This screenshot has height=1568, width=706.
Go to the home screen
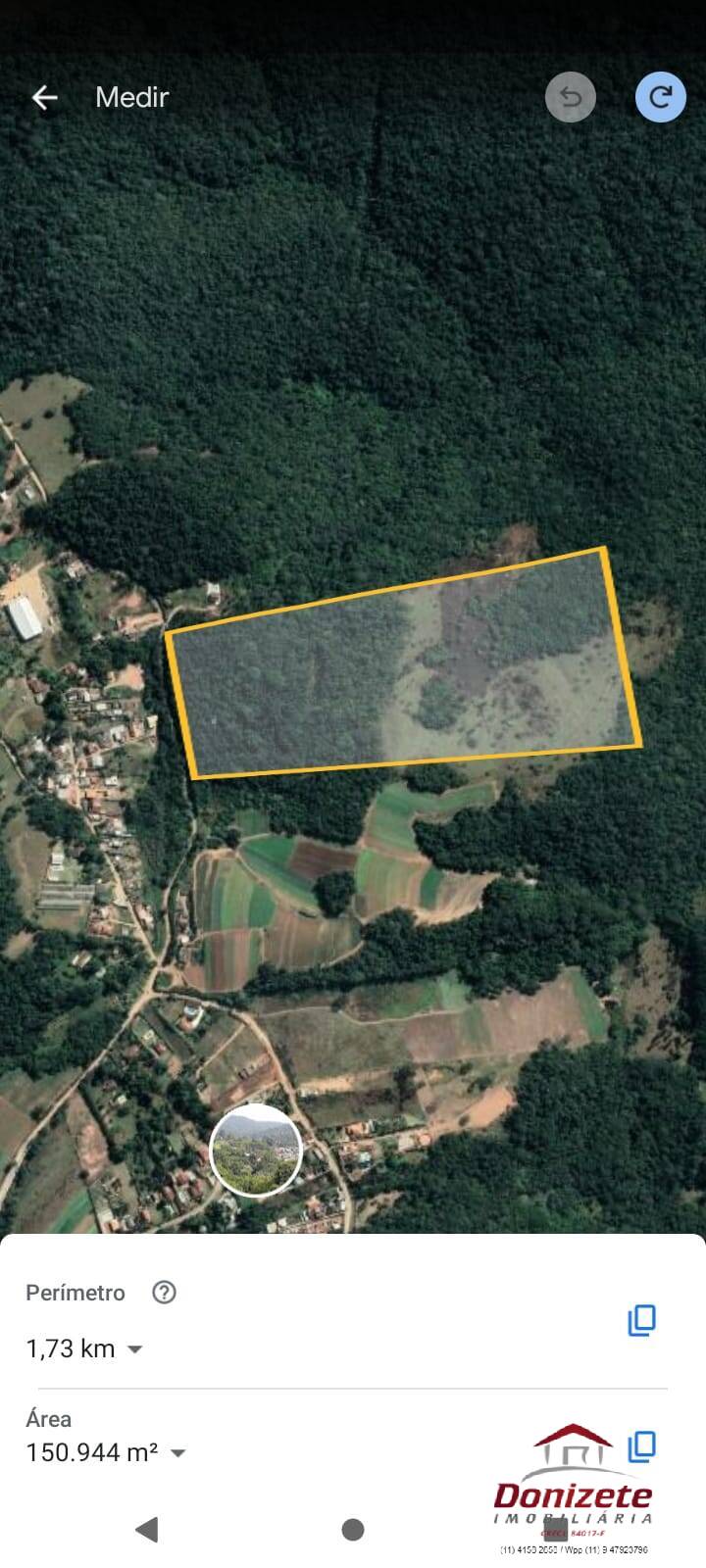coord(353,1529)
